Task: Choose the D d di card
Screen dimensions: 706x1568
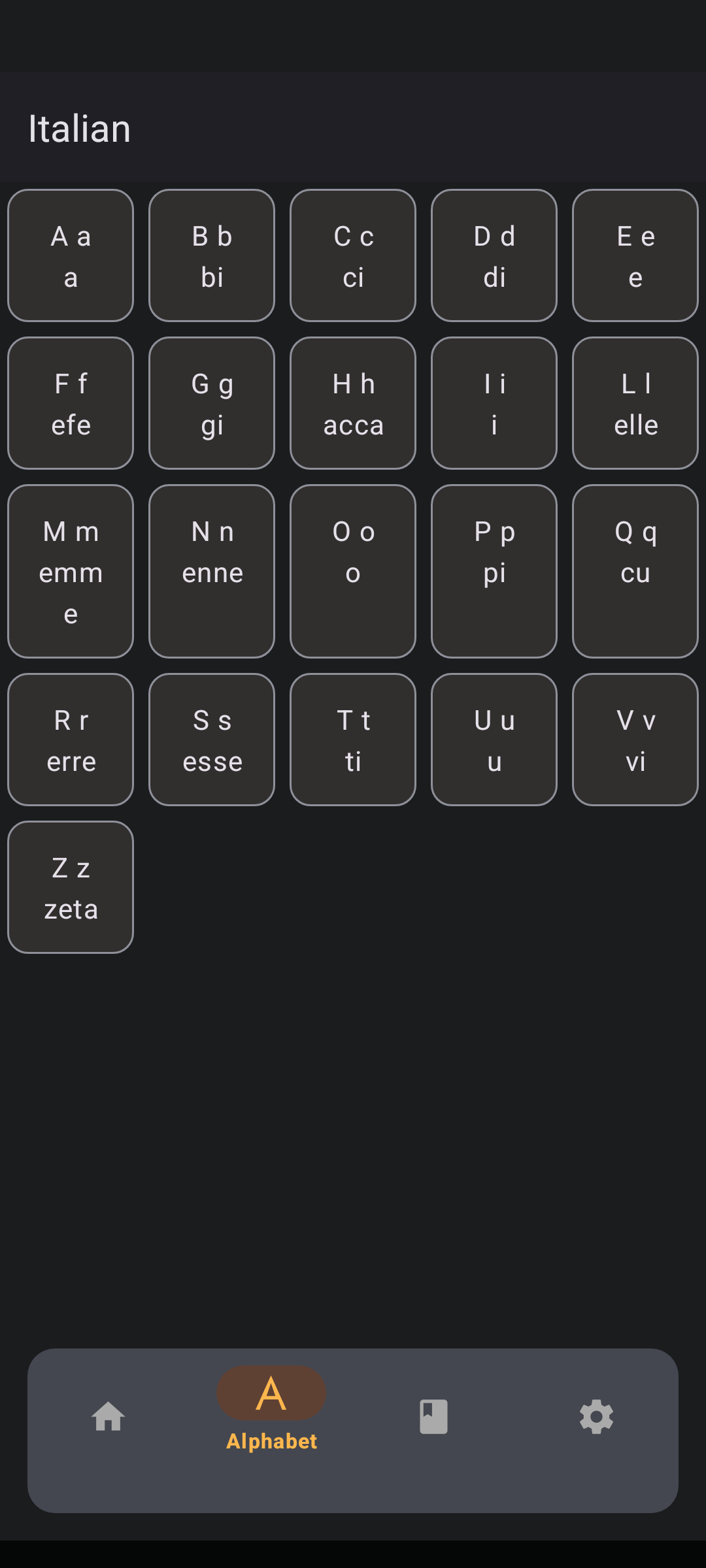Action: point(494,255)
